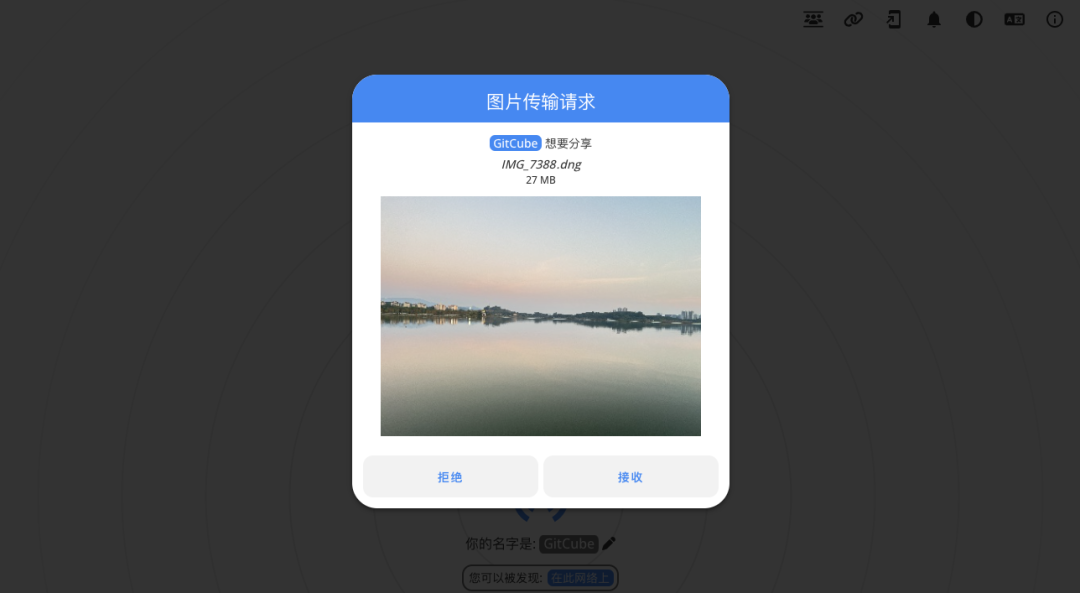Open the language selection icon

pyautogui.click(x=1014, y=19)
